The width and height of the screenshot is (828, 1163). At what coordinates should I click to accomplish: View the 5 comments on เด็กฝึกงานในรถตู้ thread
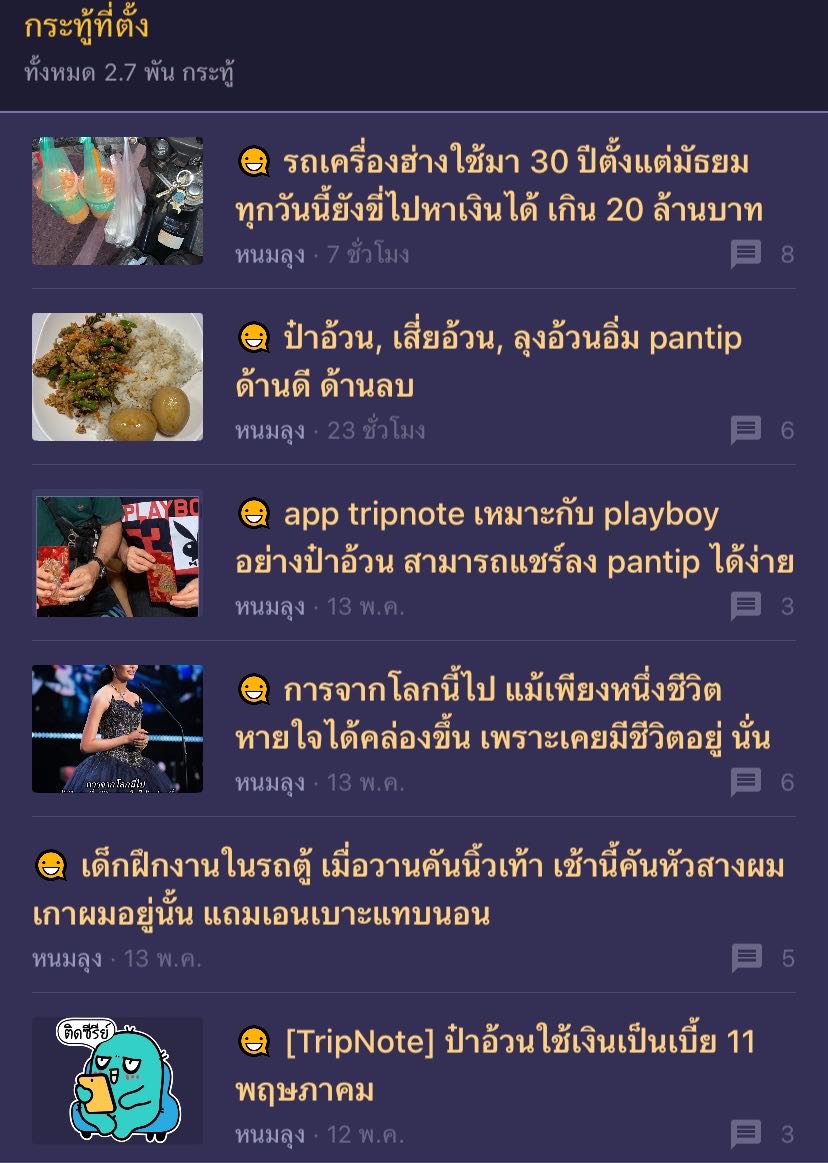pos(763,958)
